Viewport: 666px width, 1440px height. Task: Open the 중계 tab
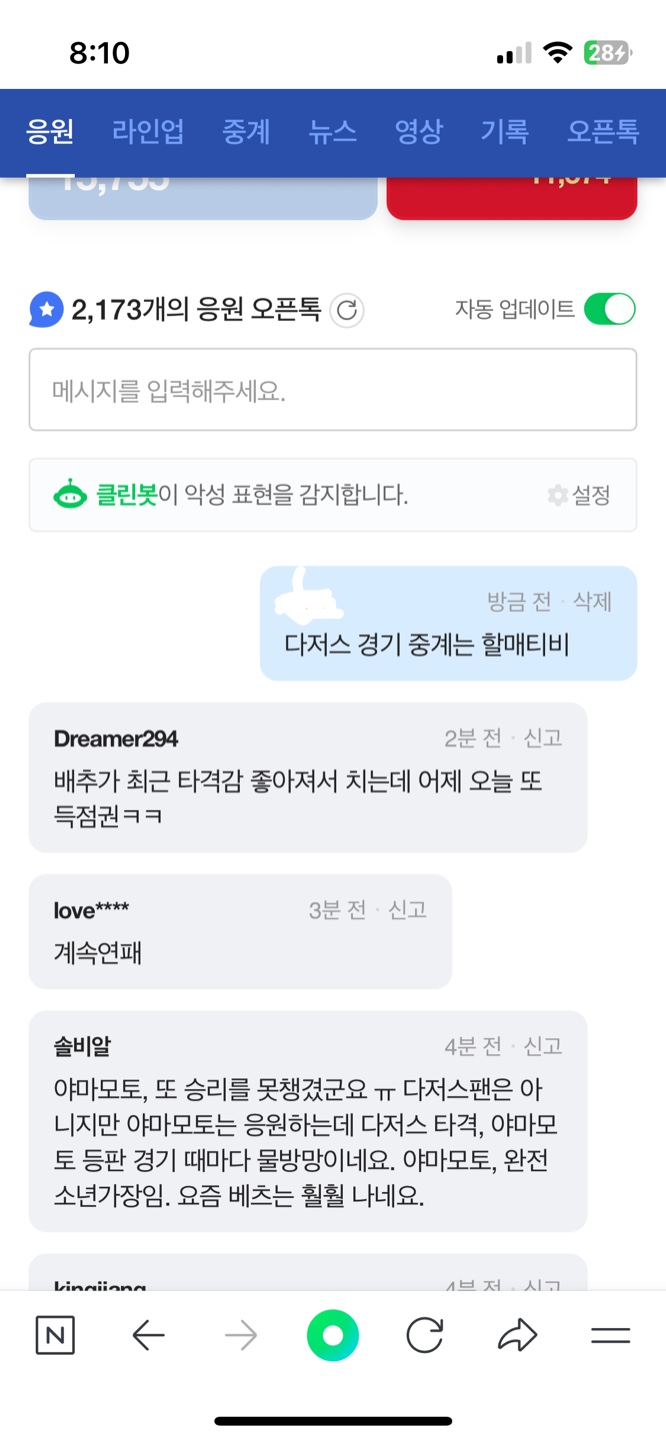click(246, 132)
